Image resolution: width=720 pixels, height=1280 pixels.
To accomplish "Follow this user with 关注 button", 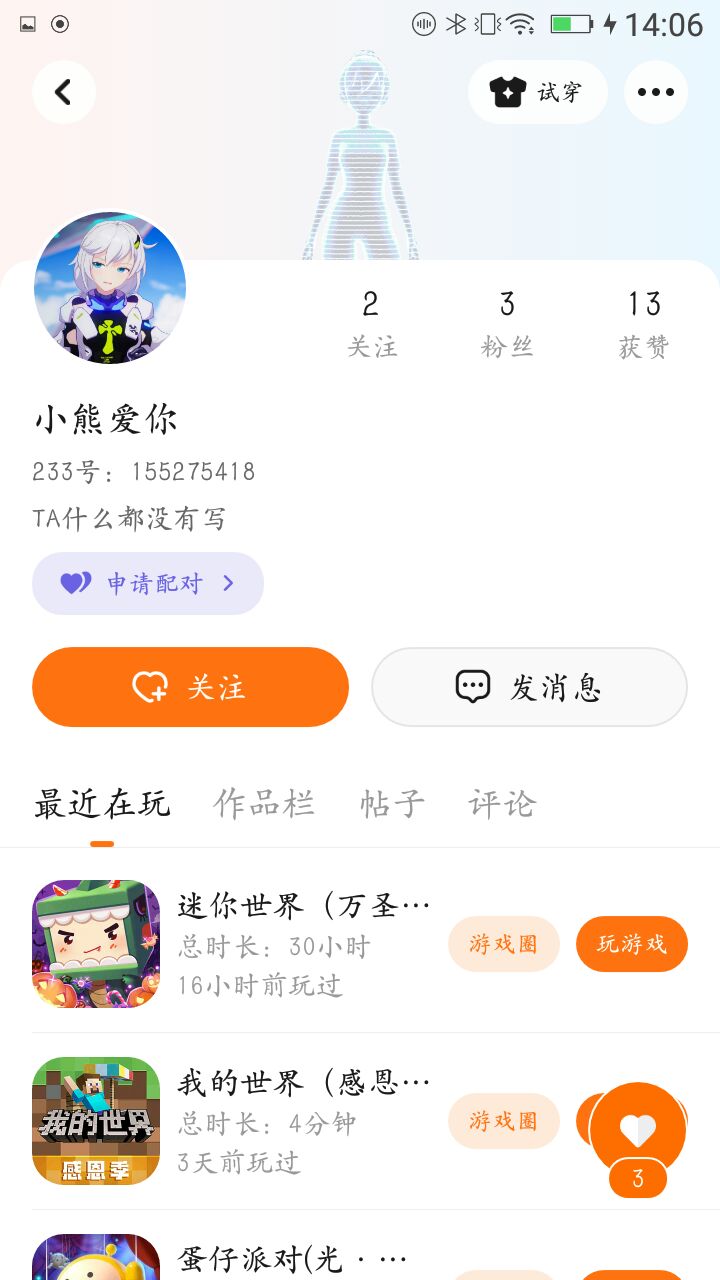I will 190,687.
